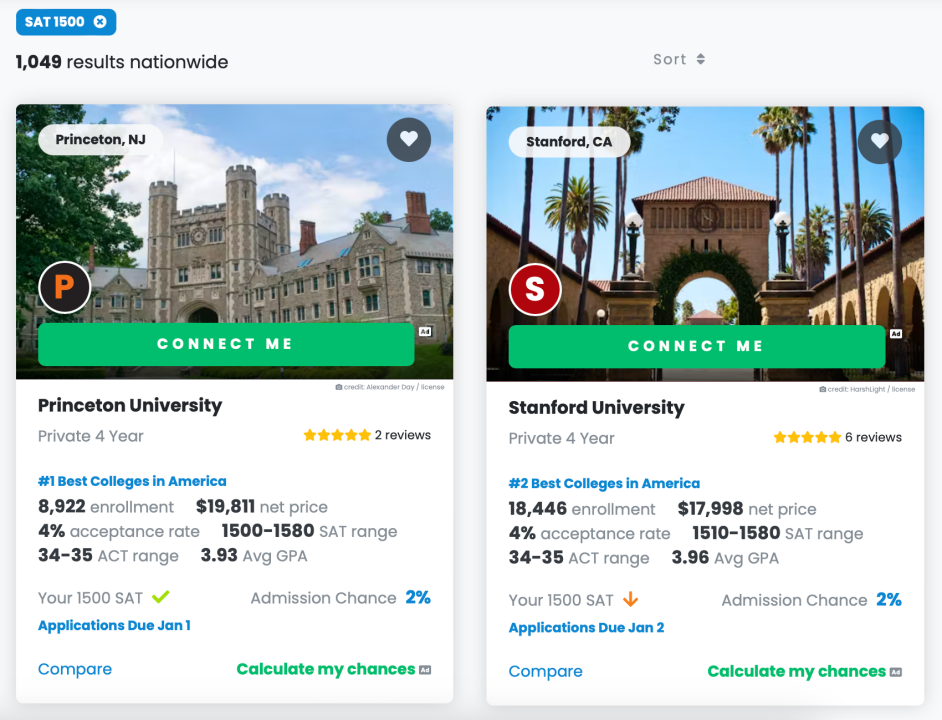Open Applications Due Jan 1 link

(114, 625)
